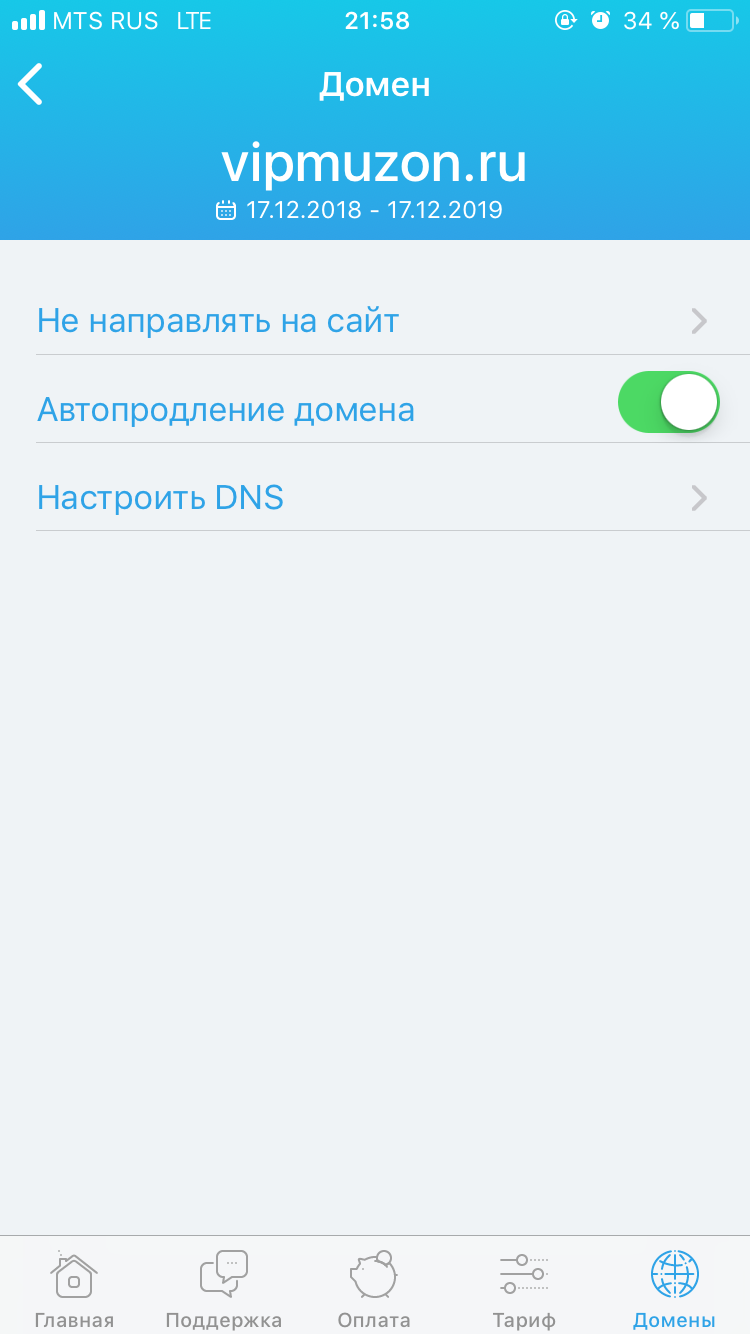Go to the Оплата tab
Viewport: 750px width, 1334px height.
(374, 1289)
